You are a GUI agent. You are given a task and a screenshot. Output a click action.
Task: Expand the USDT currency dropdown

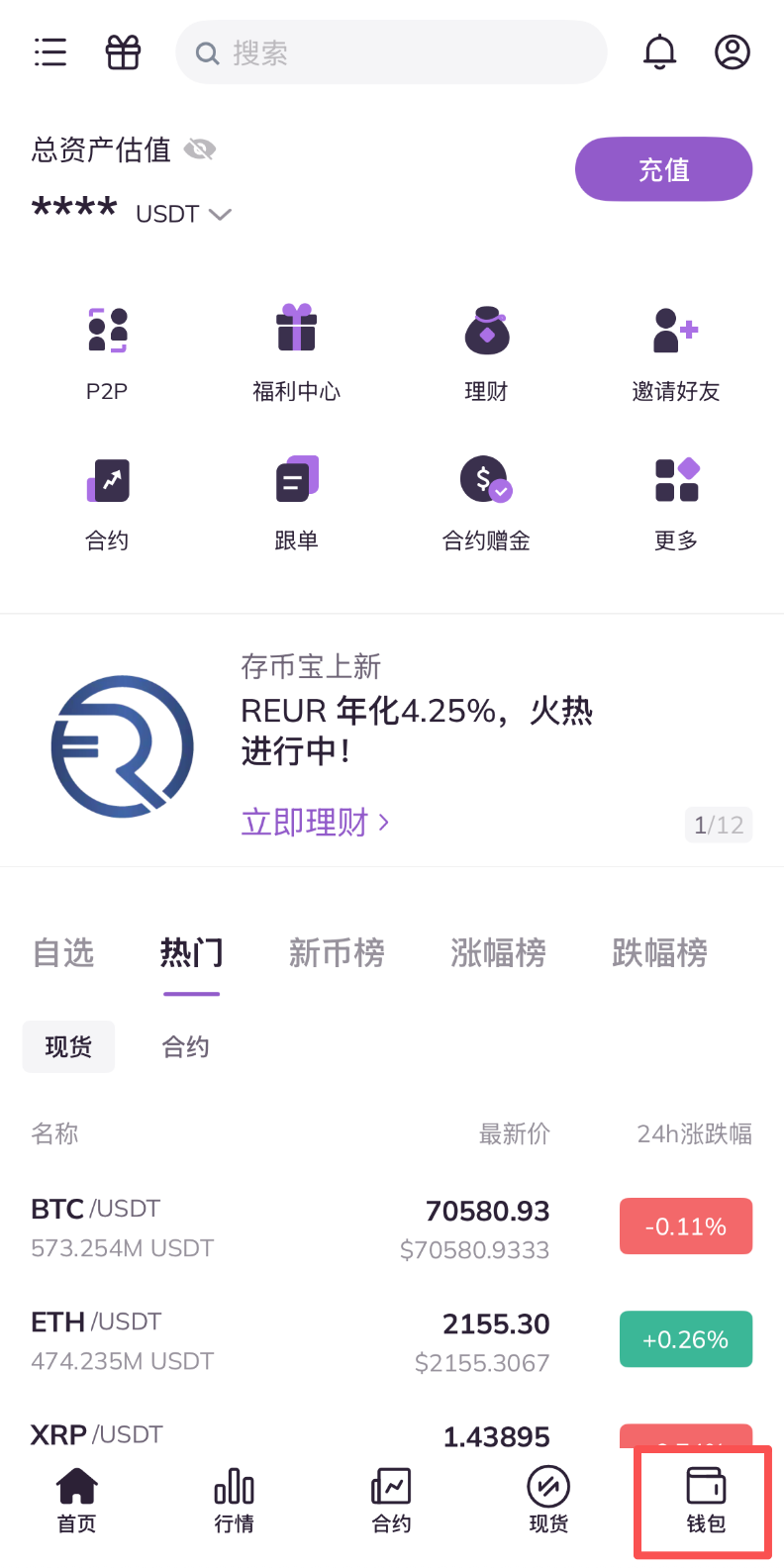[183, 214]
